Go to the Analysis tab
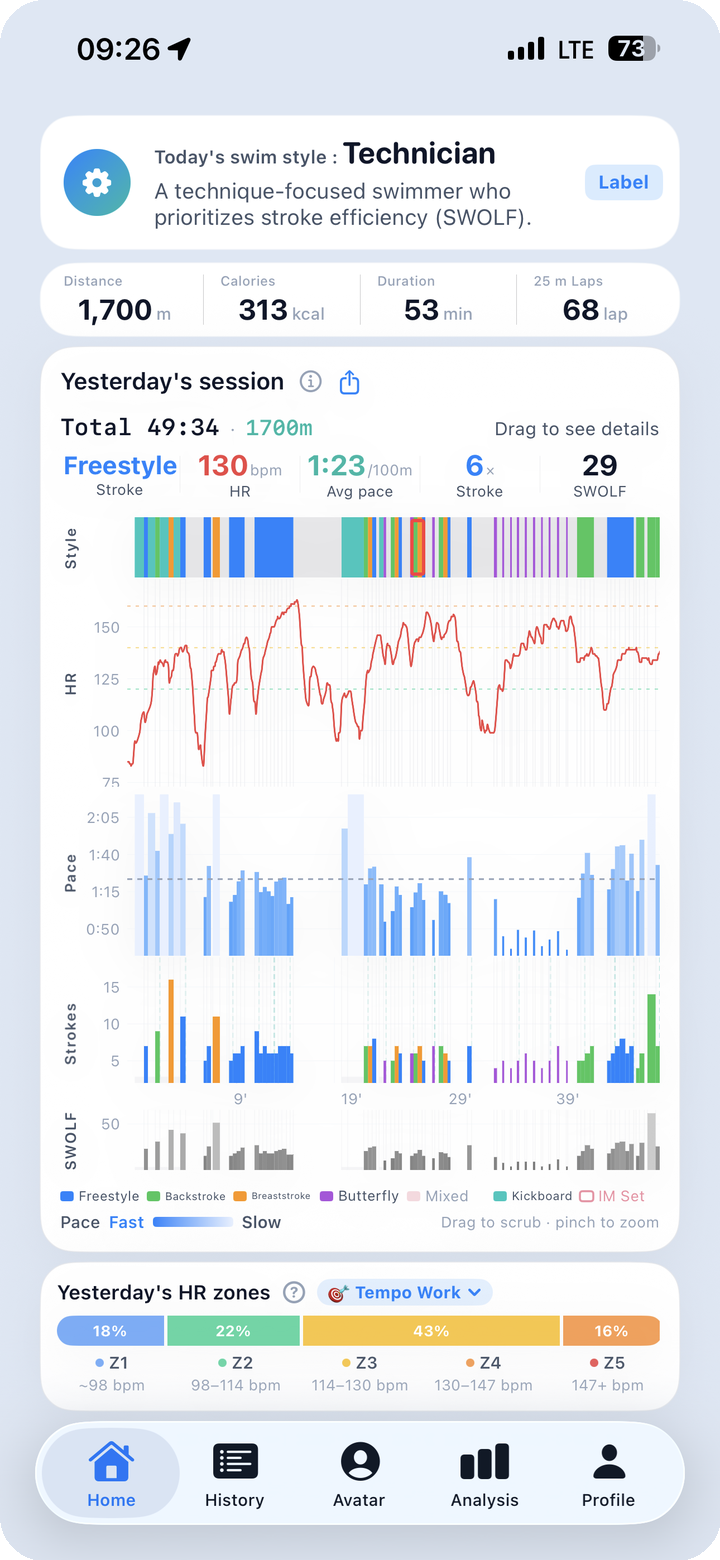 (x=485, y=1475)
